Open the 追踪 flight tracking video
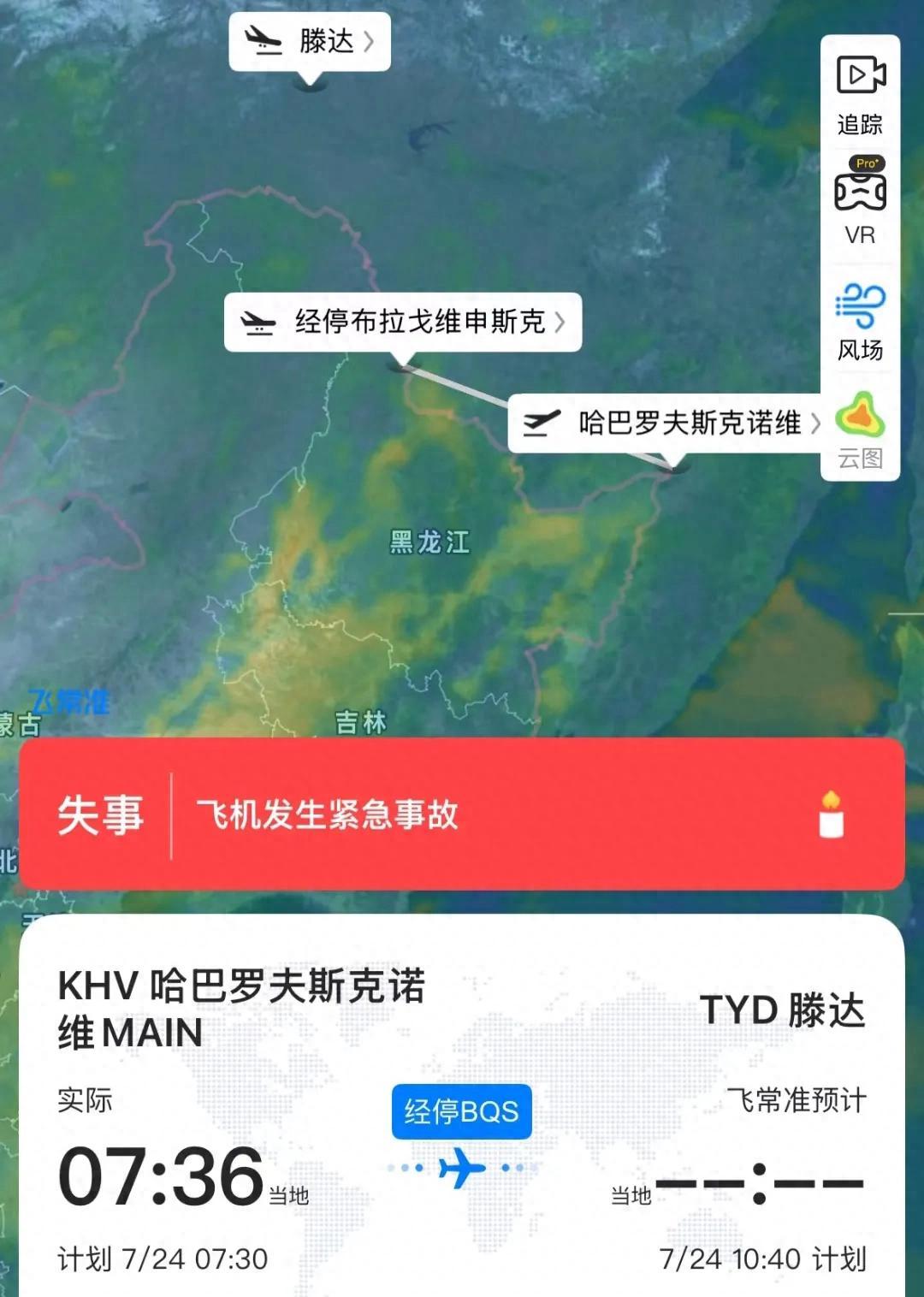This screenshot has height=1297, width=924. [860, 94]
